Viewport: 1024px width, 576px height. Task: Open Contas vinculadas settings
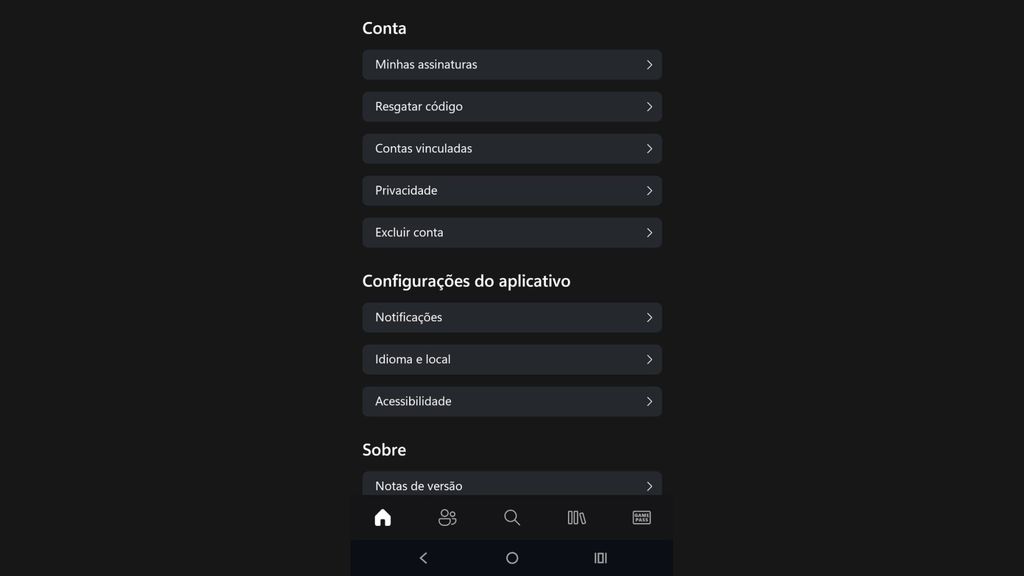[x=511, y=149]
